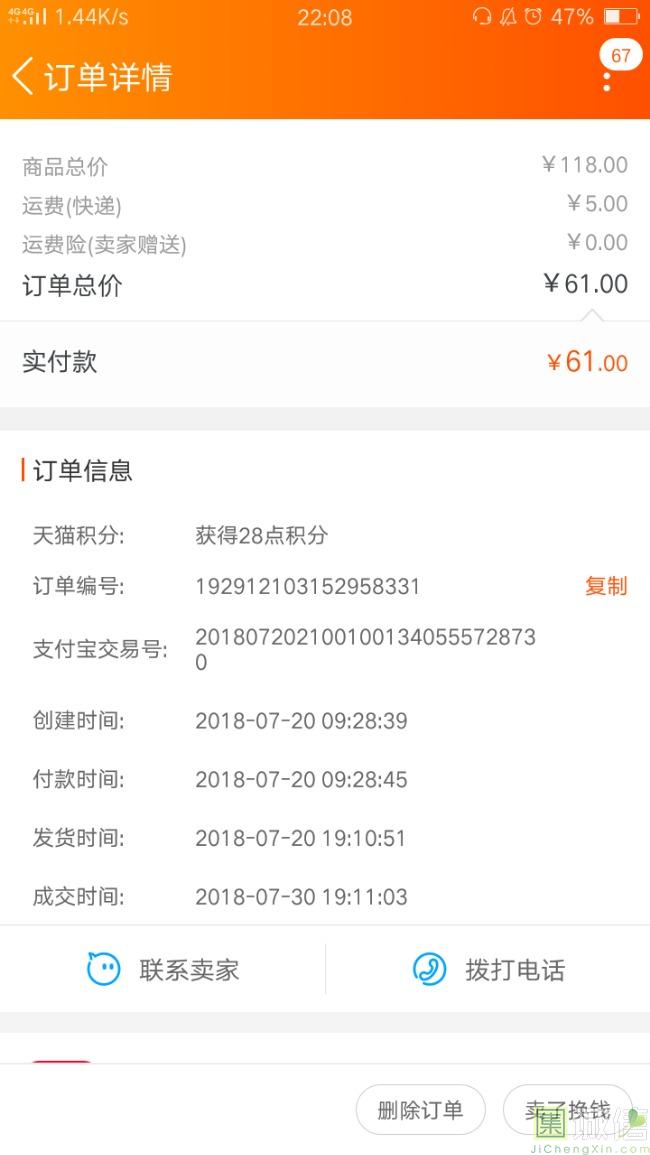Delete this order with 删除订单
The width and height of the screenshot is (650, 1155).
click(420, 1109)
